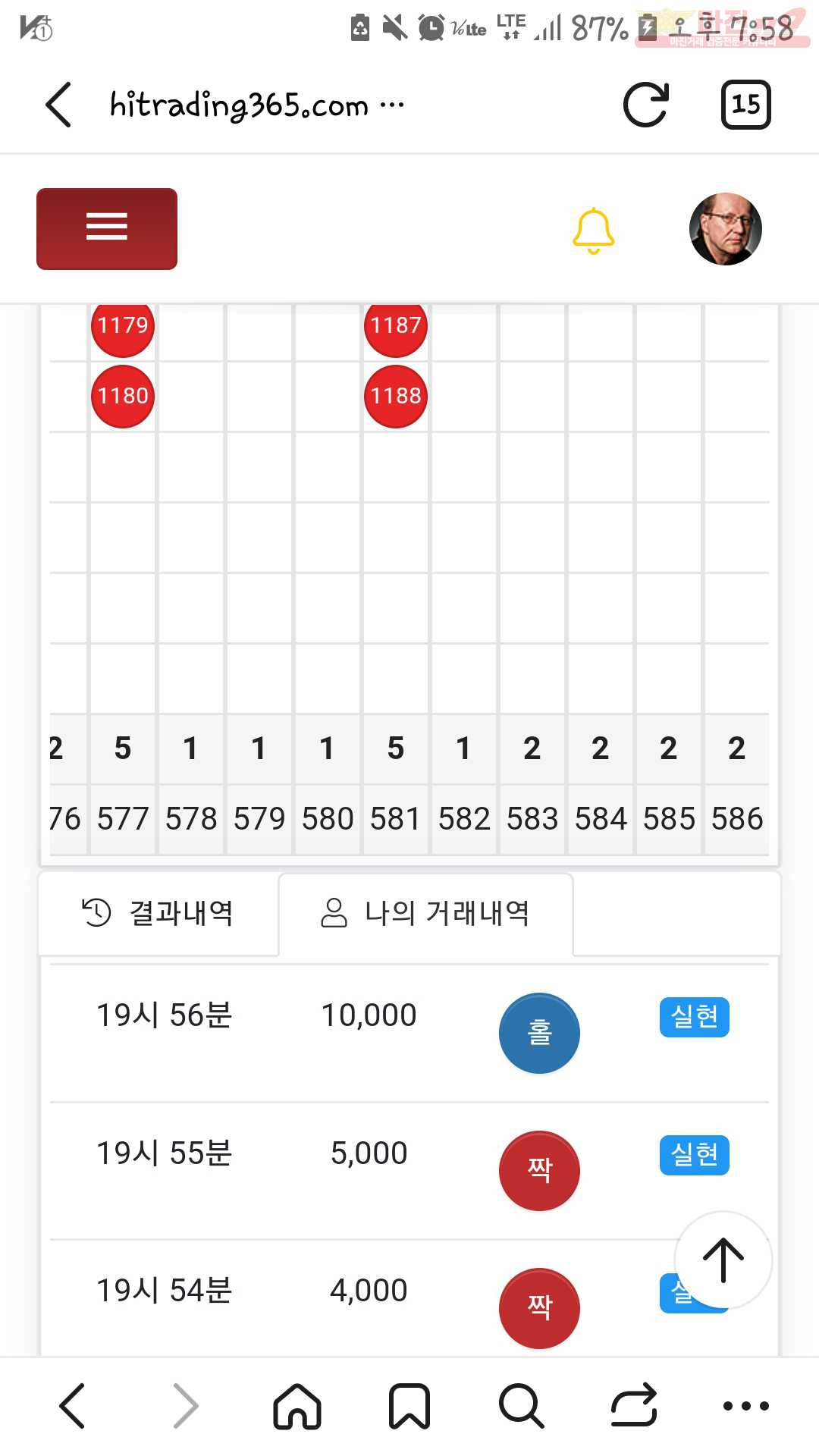Go back using the top arrow

coord(58,105)
